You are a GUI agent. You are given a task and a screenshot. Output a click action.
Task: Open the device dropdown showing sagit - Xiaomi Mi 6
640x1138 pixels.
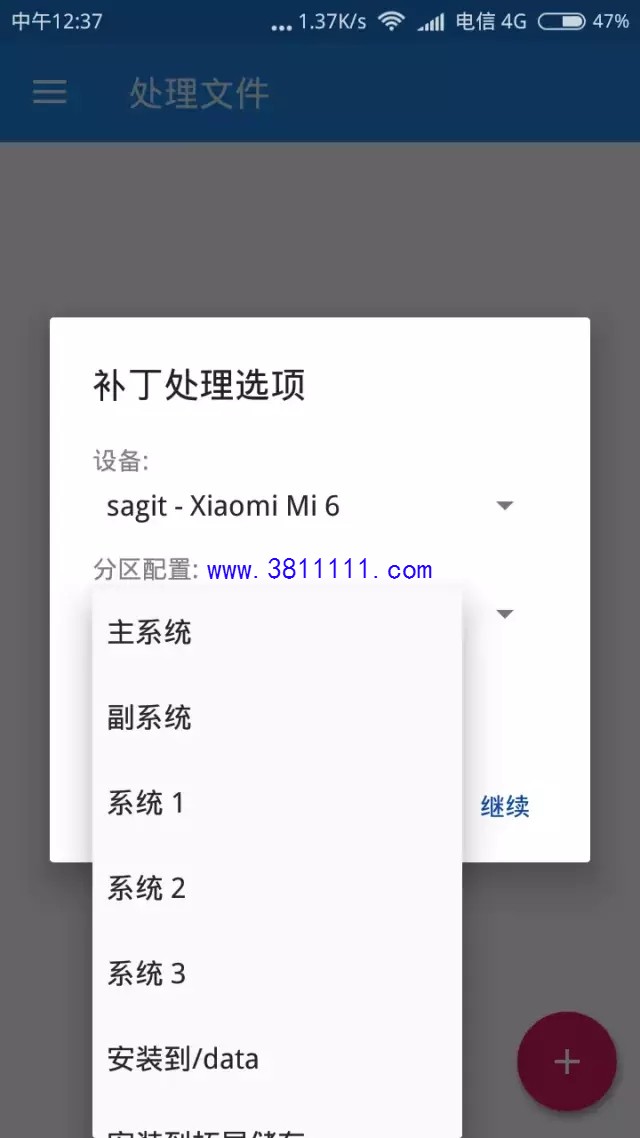point(310,506)
